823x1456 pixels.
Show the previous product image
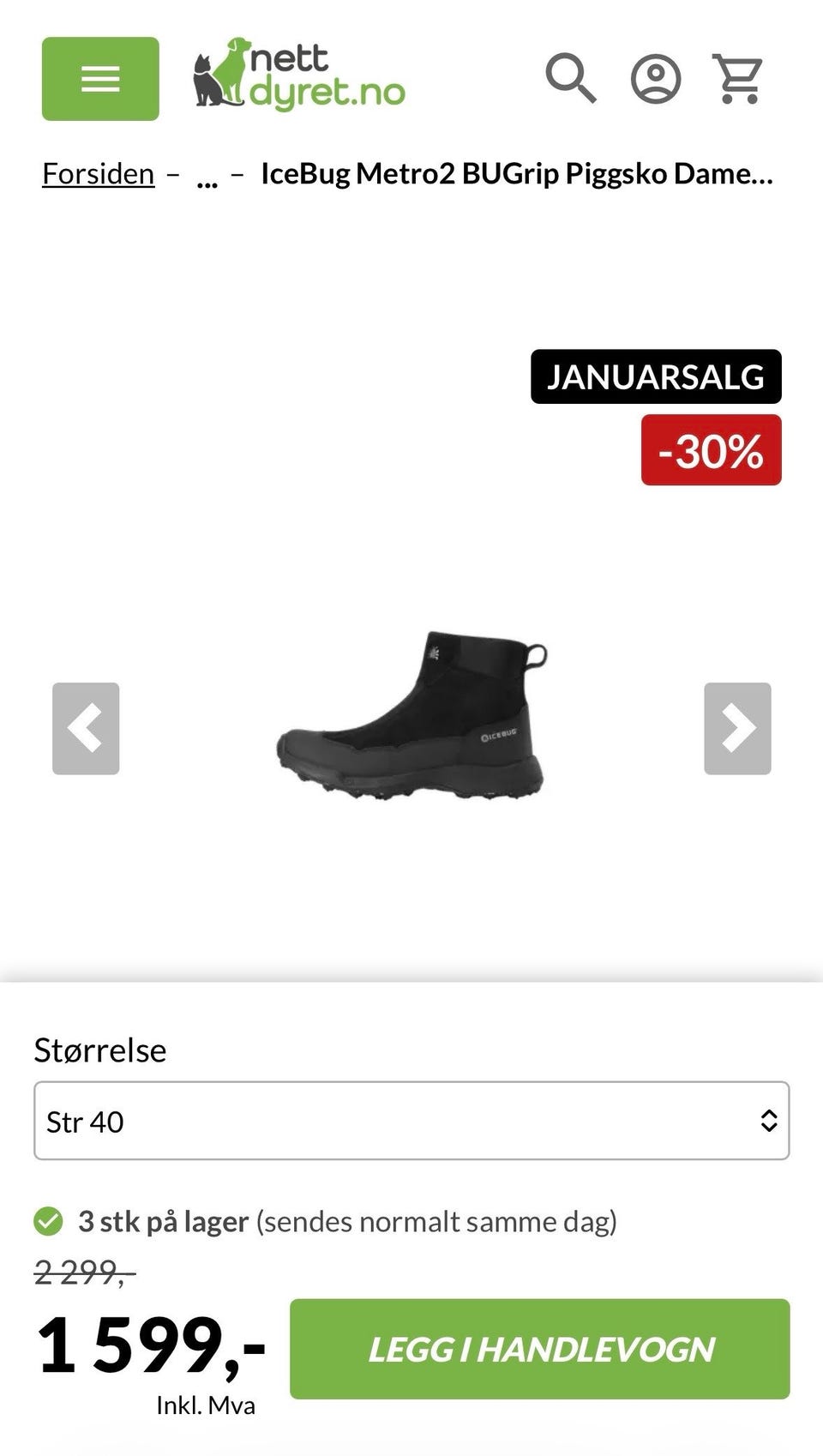(x=86, y=727)
